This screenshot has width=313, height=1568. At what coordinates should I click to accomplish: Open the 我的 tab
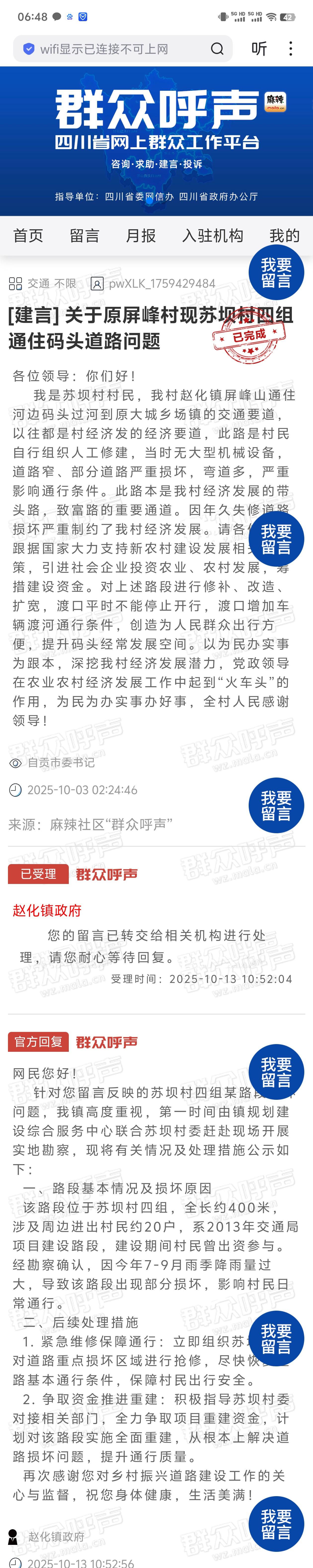tap(284, 235)
